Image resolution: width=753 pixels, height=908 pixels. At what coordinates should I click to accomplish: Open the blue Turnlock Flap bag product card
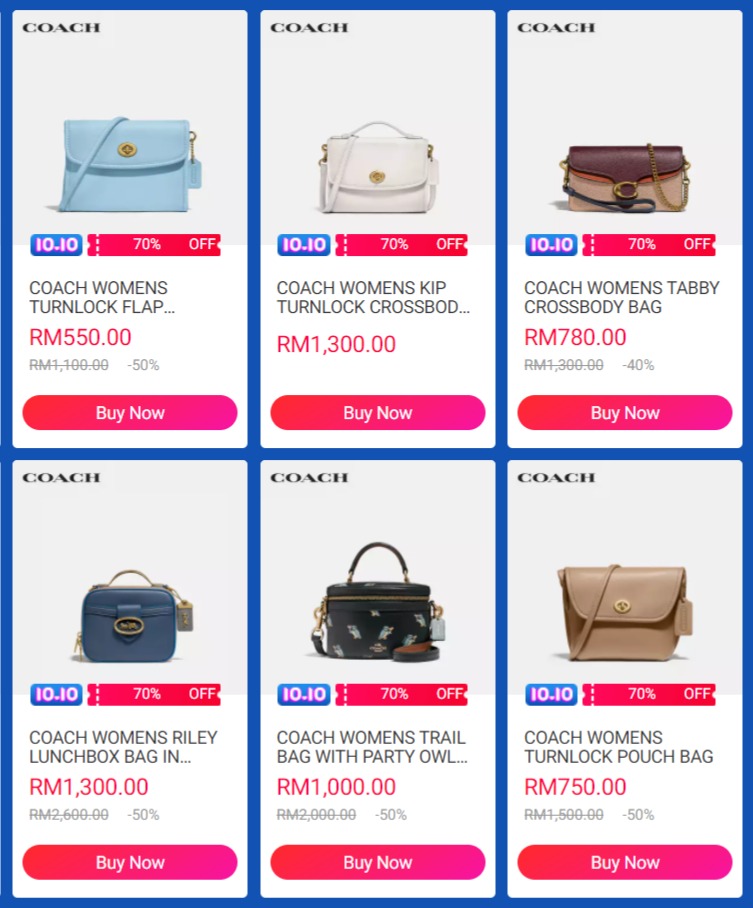[x=128, y=165]
